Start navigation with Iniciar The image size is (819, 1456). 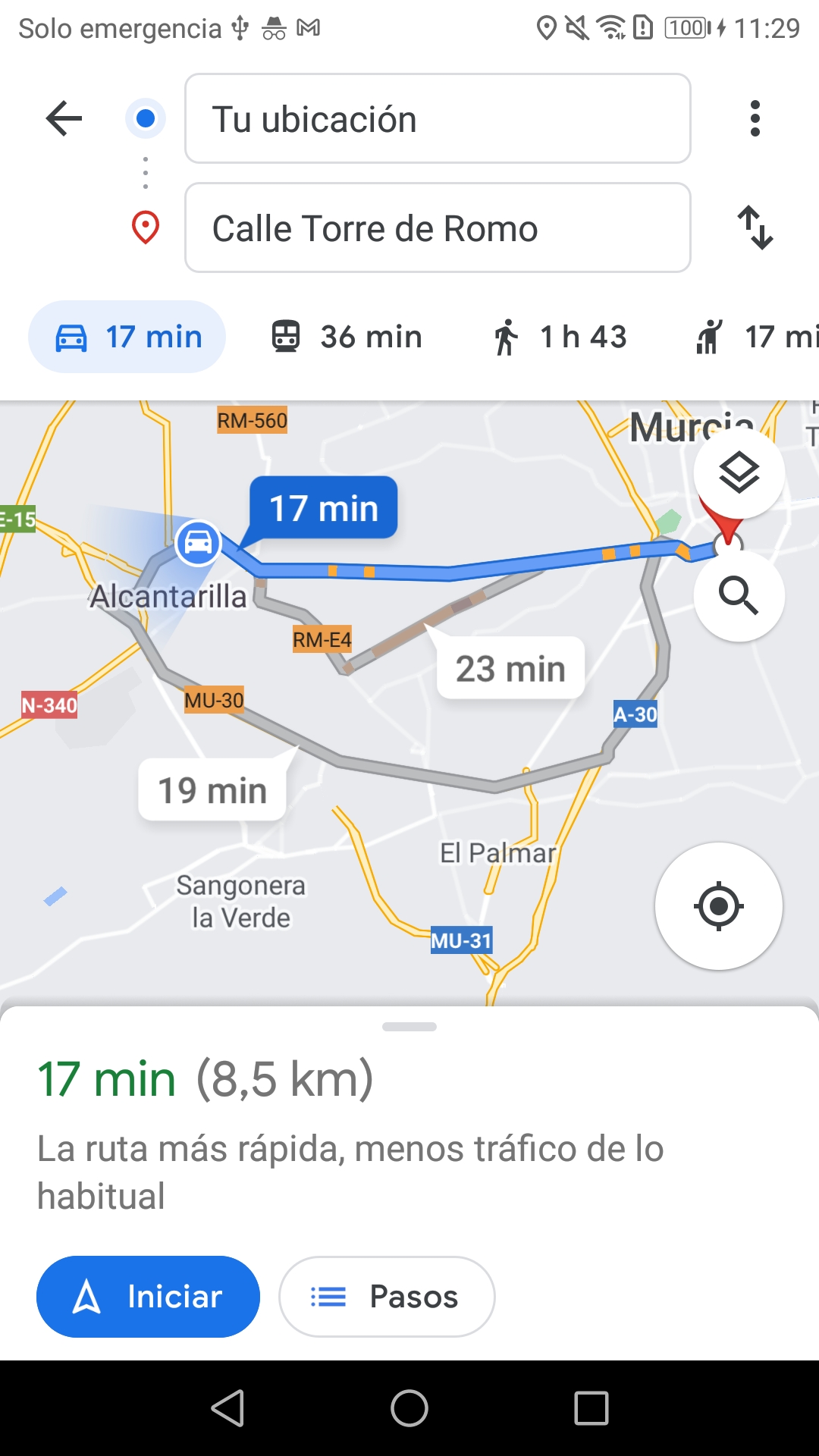(148, 1297)
